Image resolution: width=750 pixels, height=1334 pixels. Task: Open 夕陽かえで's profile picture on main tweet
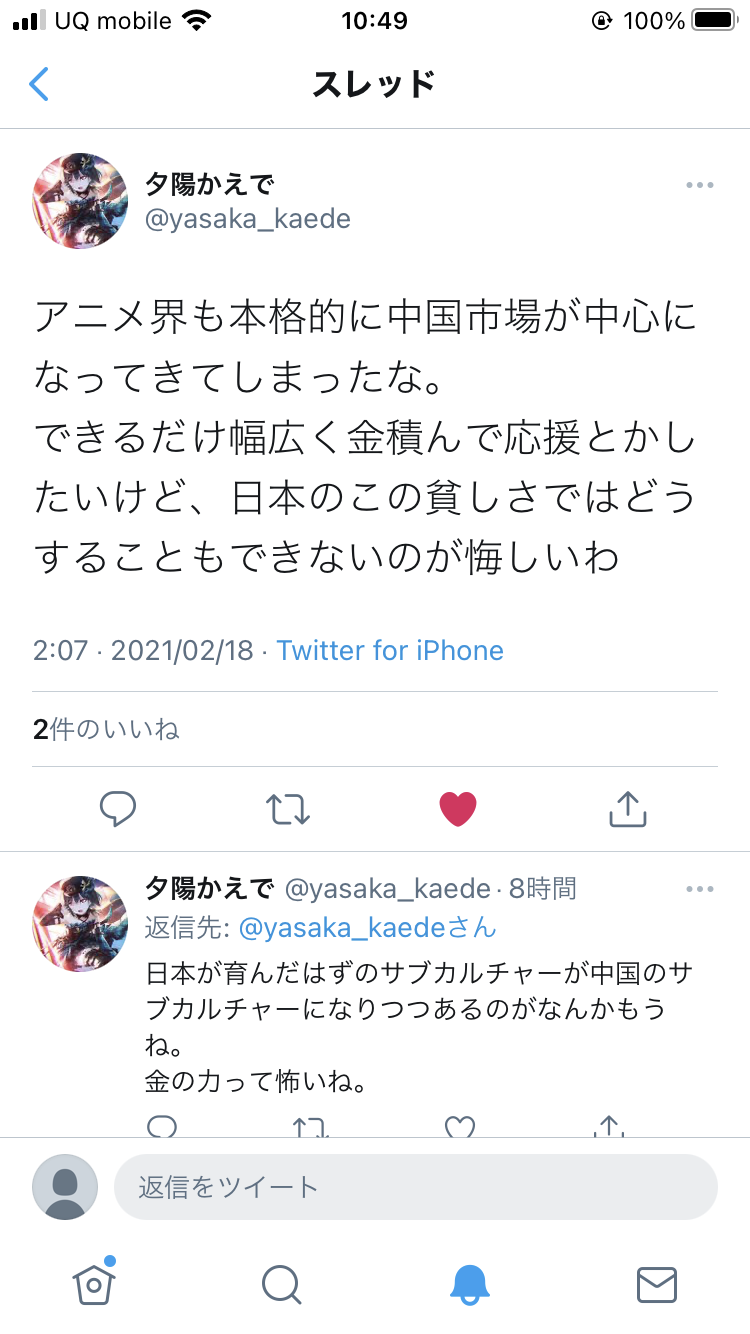[x=80, y=201]
